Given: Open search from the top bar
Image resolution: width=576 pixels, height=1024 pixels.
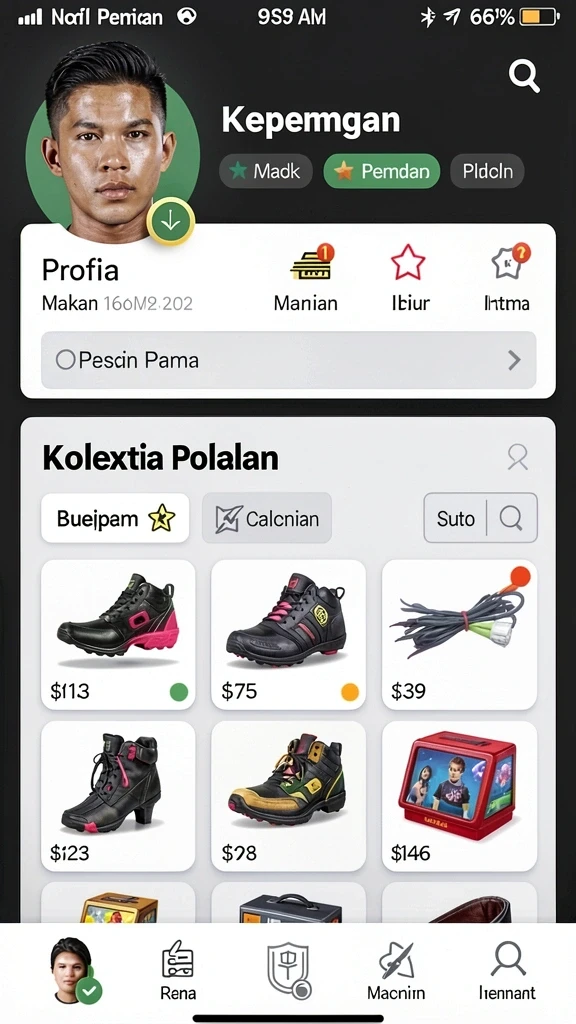Looking at the screenshot, I should [x=524, y=76].
